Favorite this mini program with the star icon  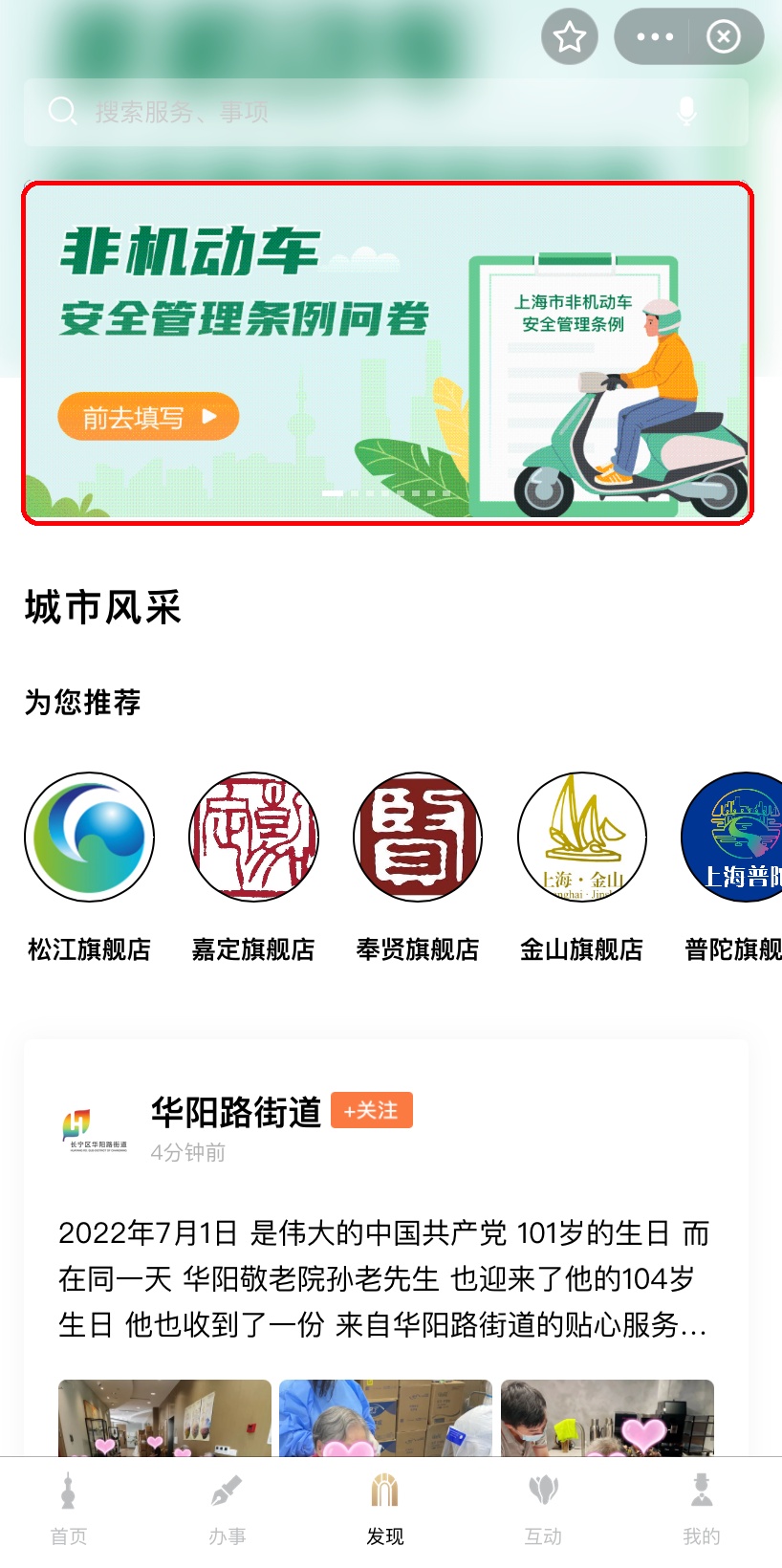[570, 37]
